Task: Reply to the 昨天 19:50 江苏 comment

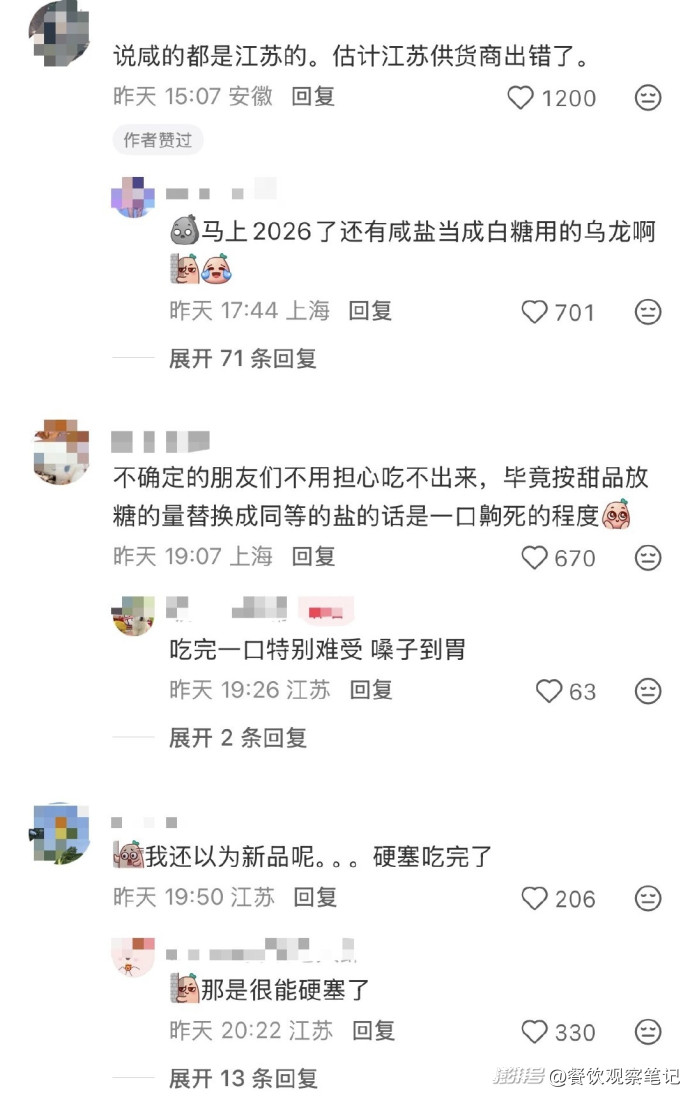Action: pyautogui.click(x=315, y=897)
